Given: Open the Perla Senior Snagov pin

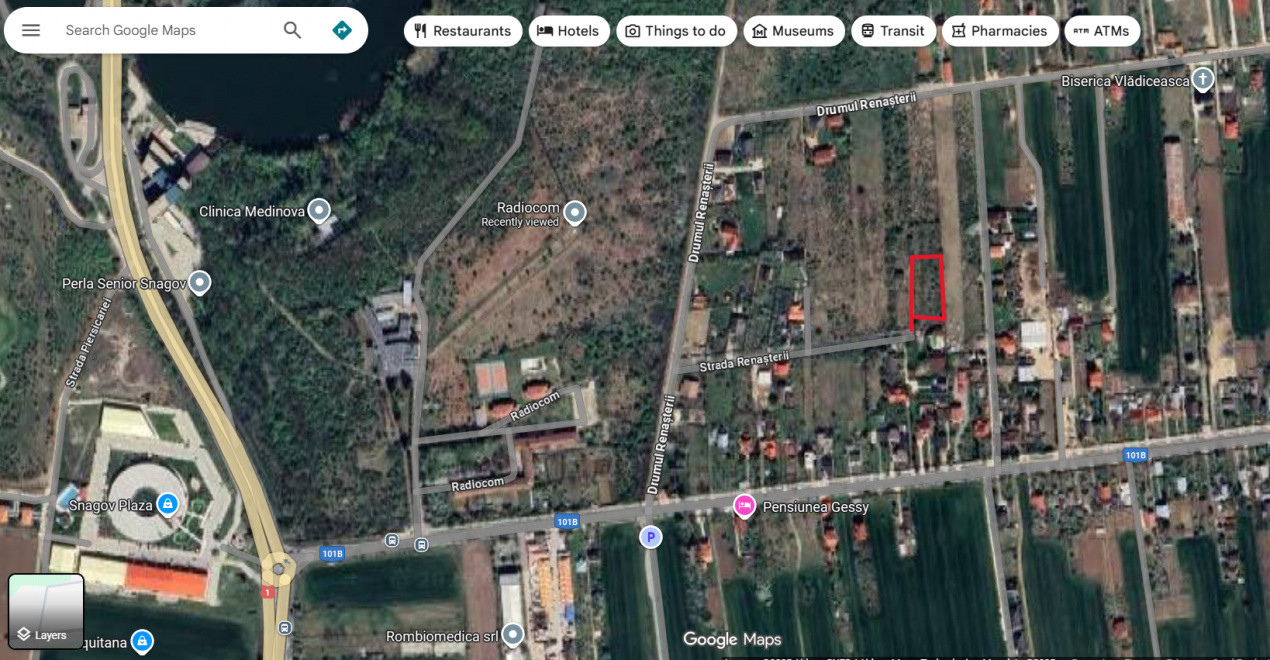Looking at the screenshot, I should click(200, 283).
